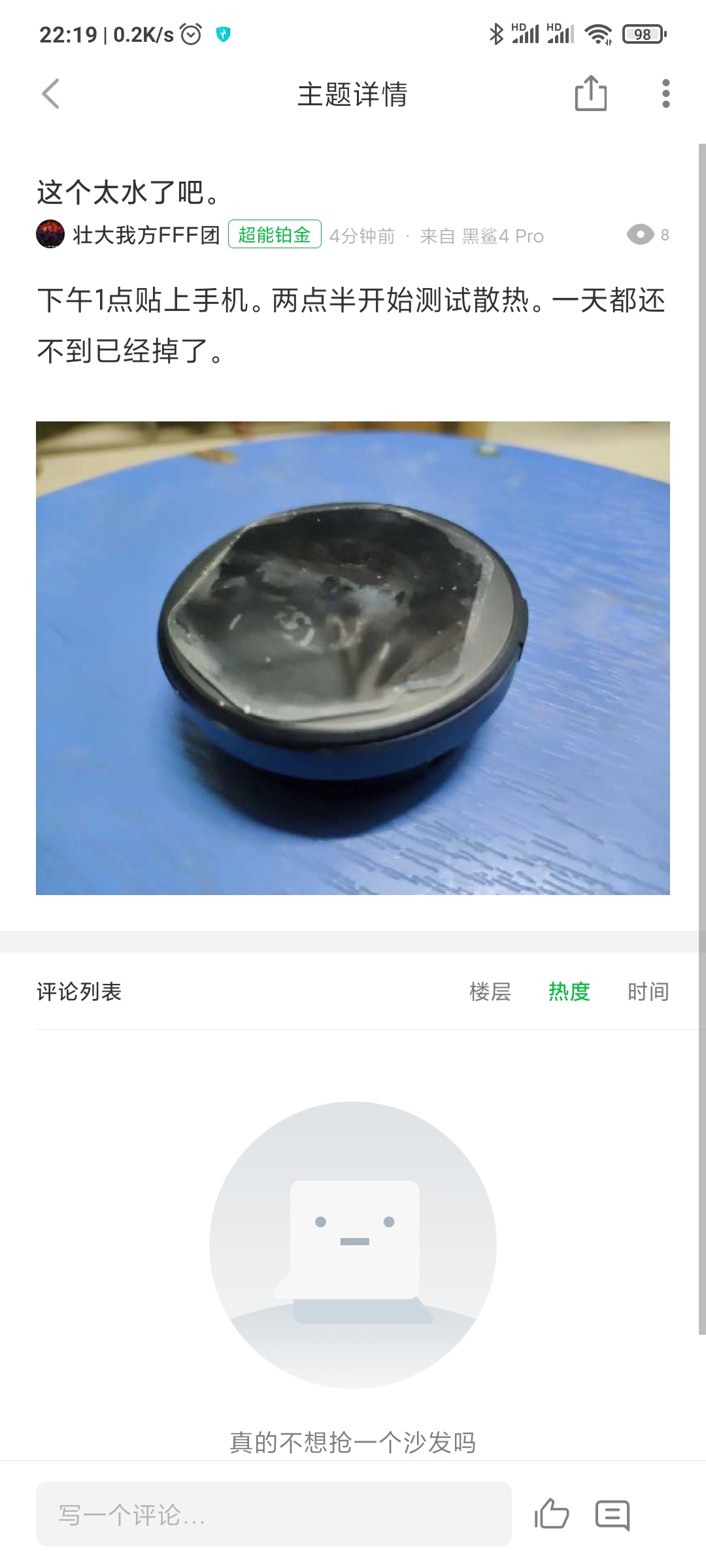Open the three-dot overflow menu
The image size is (706, 1568).
coord(665,93)
